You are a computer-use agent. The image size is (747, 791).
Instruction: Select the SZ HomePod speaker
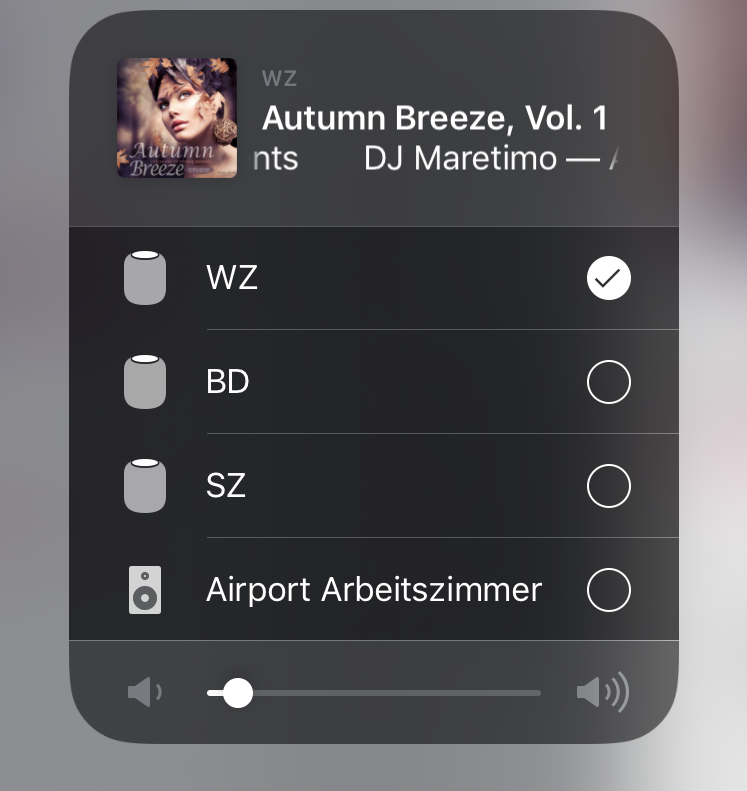click(x=608, y=486)
